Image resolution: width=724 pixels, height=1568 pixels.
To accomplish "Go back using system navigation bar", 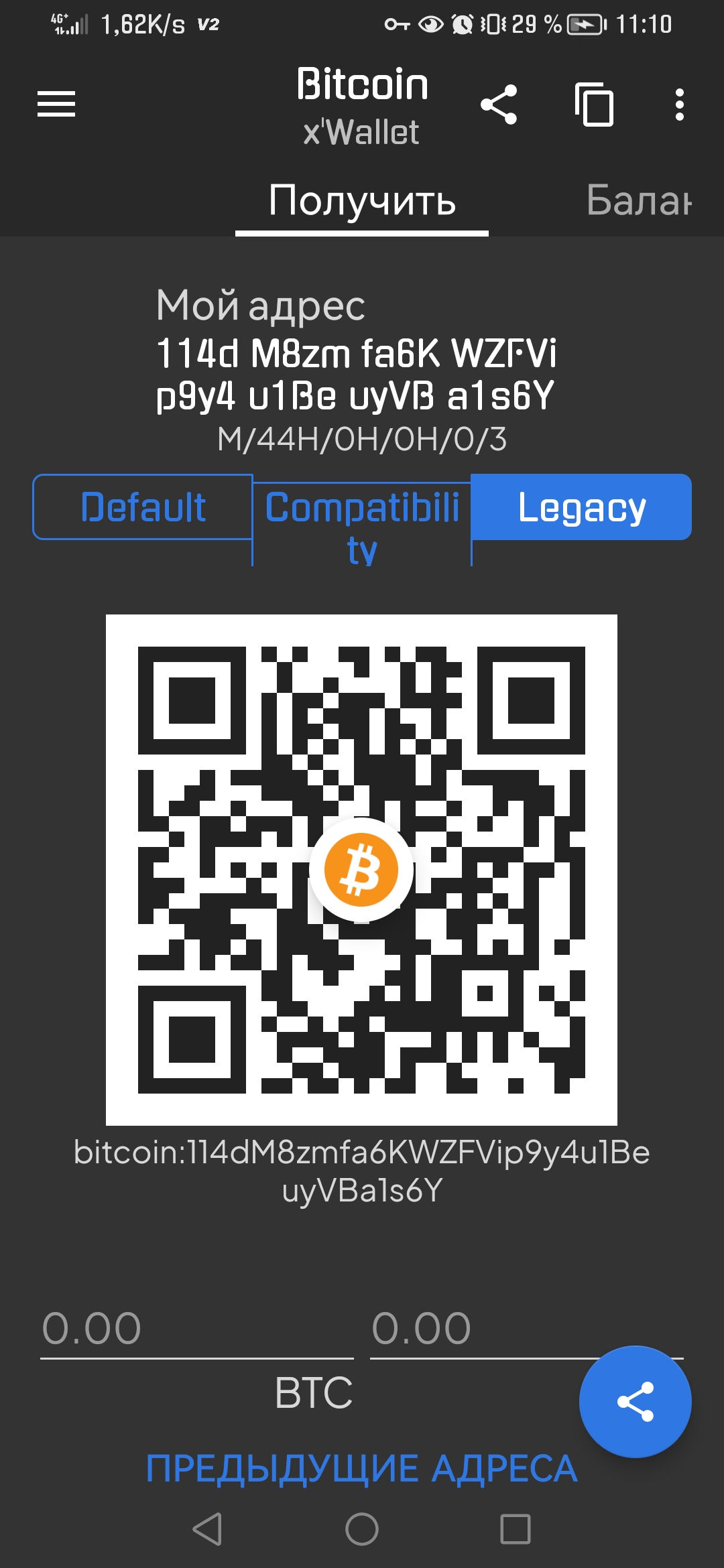I will (x=207, y=1529).
